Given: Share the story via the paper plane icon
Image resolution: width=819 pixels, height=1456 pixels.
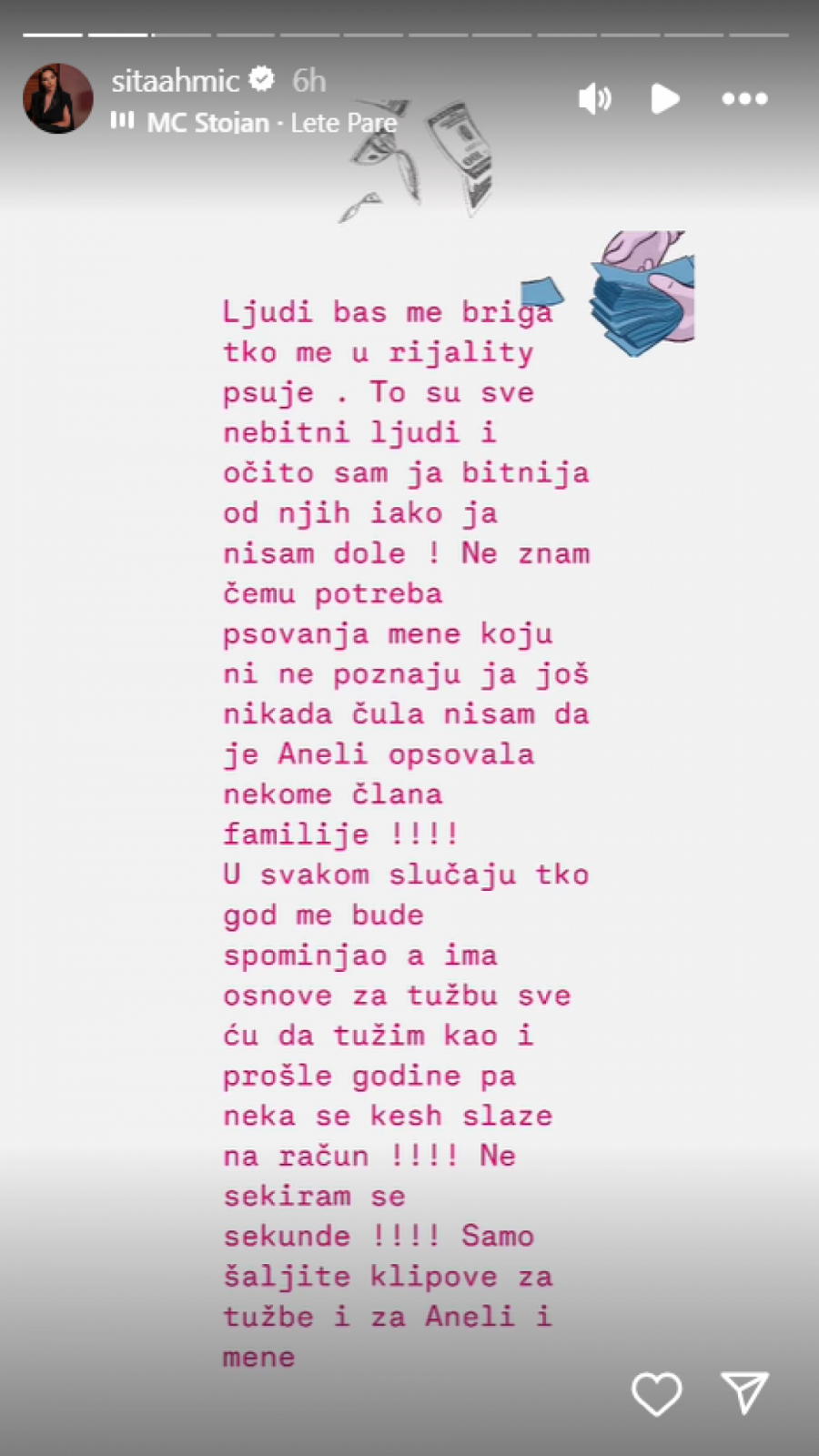Looking at the screenshot, I should [745, 1391].
